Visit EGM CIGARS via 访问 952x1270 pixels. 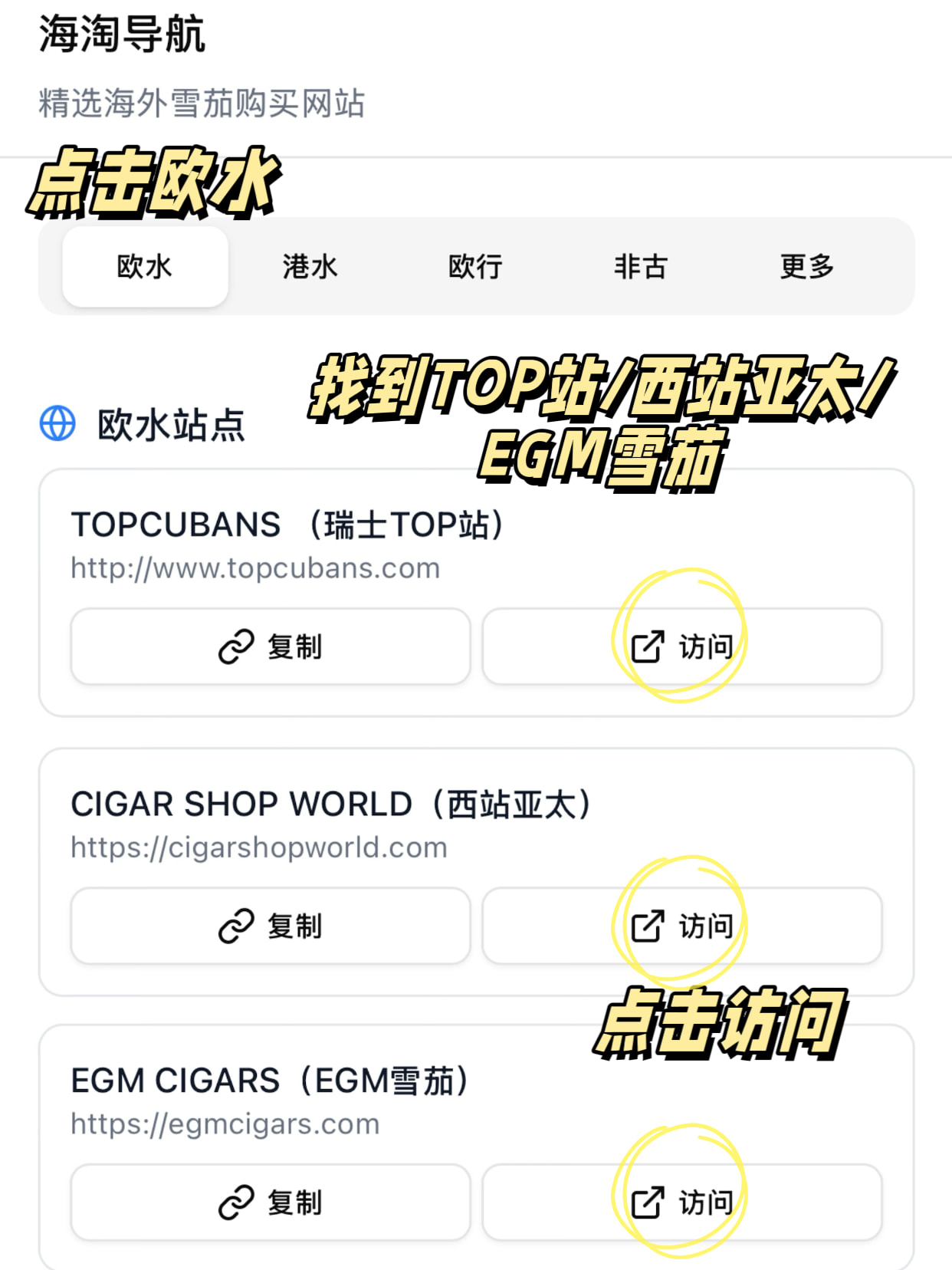click(681, 1202)
